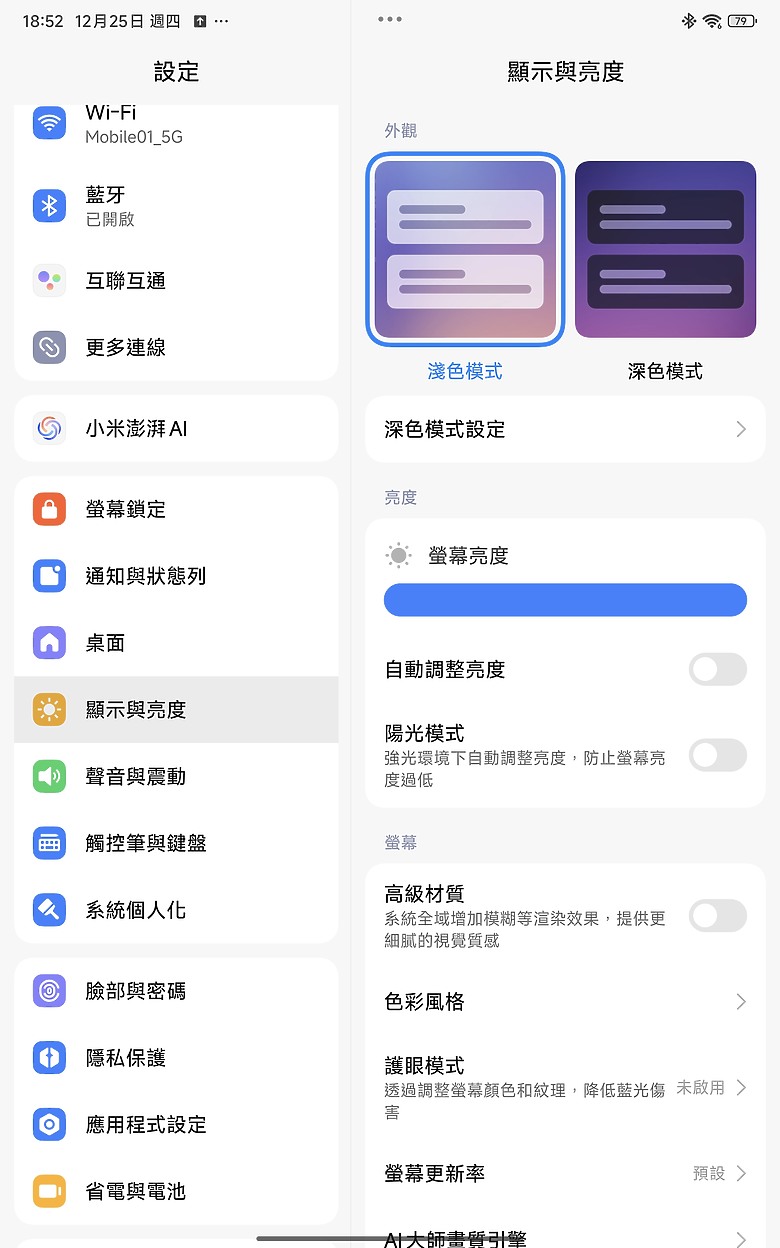780x1248 pixels.
Task: Open 互聯互通 via its colorful icon
Action: click(x=50, y=280)
